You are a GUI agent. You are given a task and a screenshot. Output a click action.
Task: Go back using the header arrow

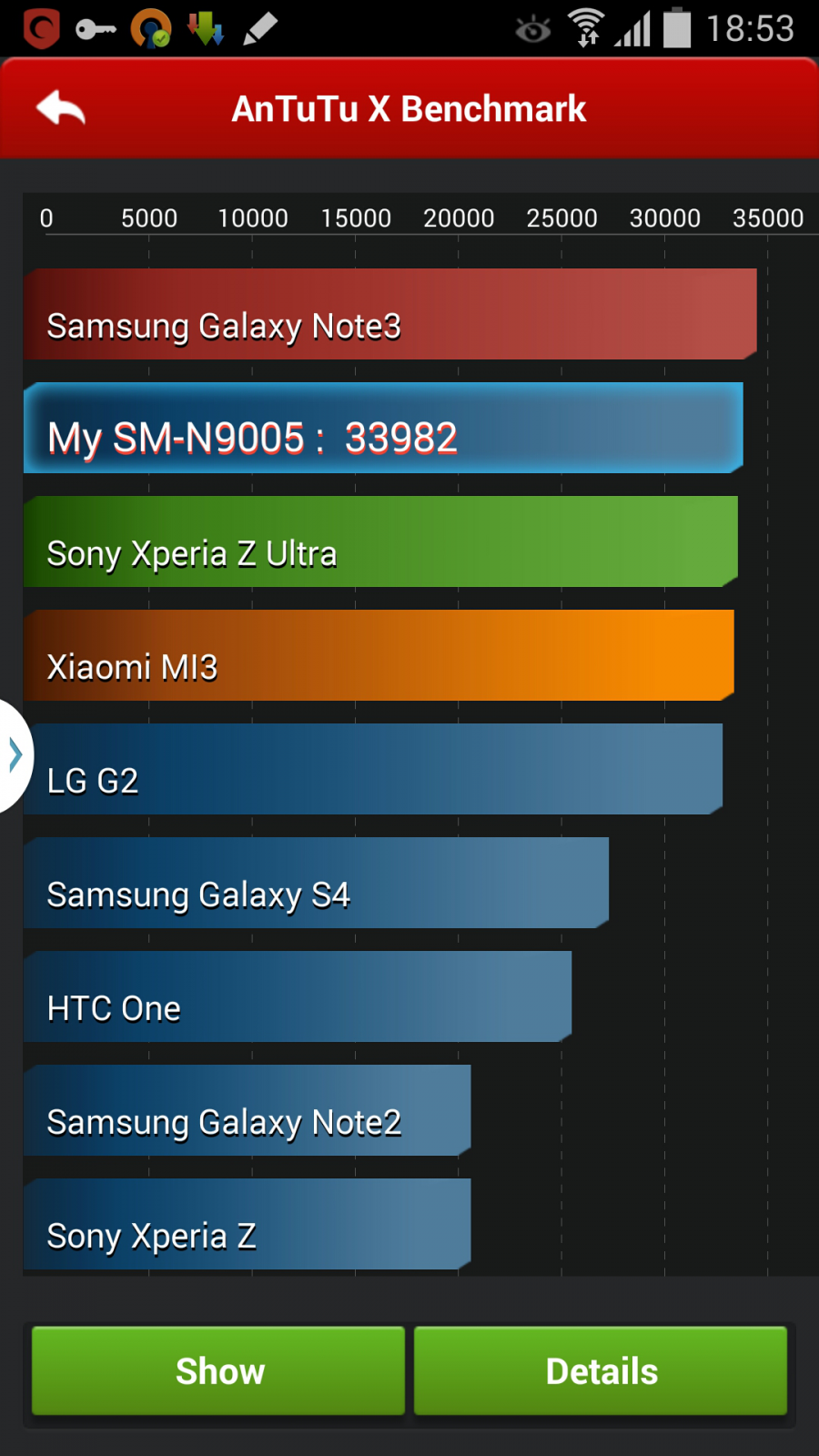click(61, 108)
